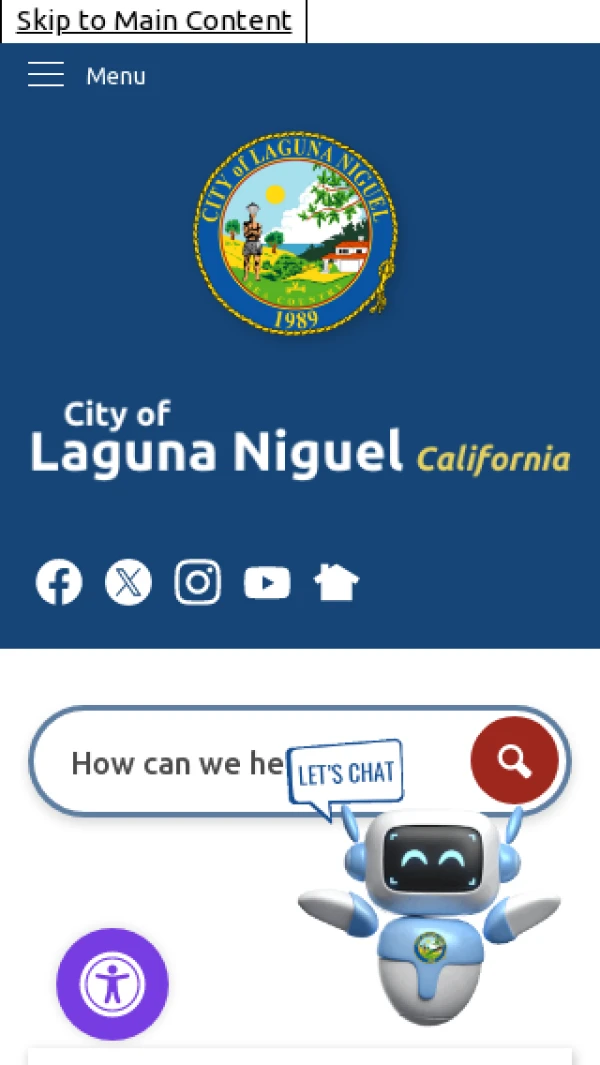Tap the How can we help search field

tap(170, 764)
